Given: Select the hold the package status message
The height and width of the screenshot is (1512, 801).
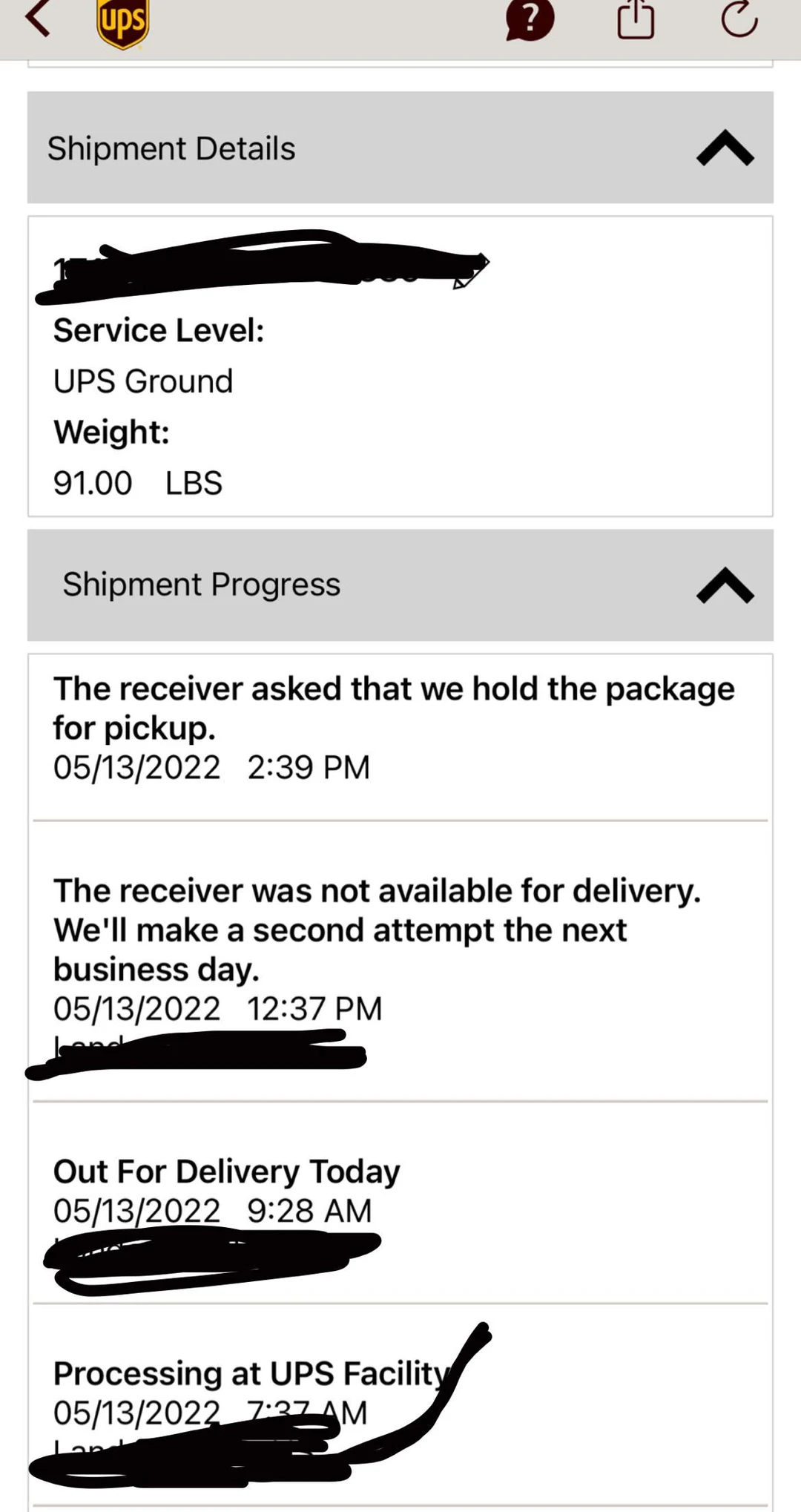Looking at the screenshot, I should (x=393, y=709).
